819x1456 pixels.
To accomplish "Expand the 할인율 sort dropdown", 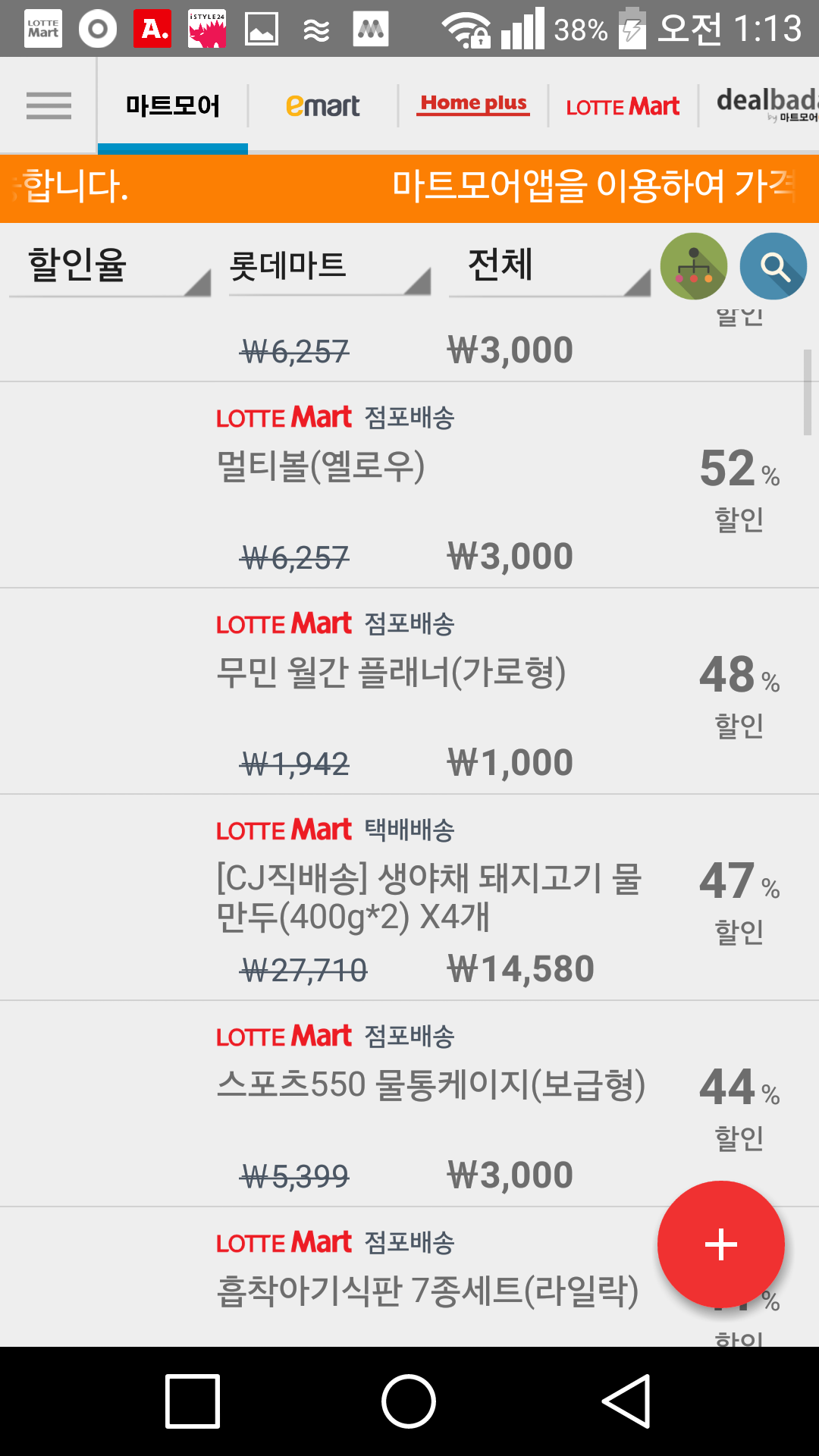I will [109, 267].
